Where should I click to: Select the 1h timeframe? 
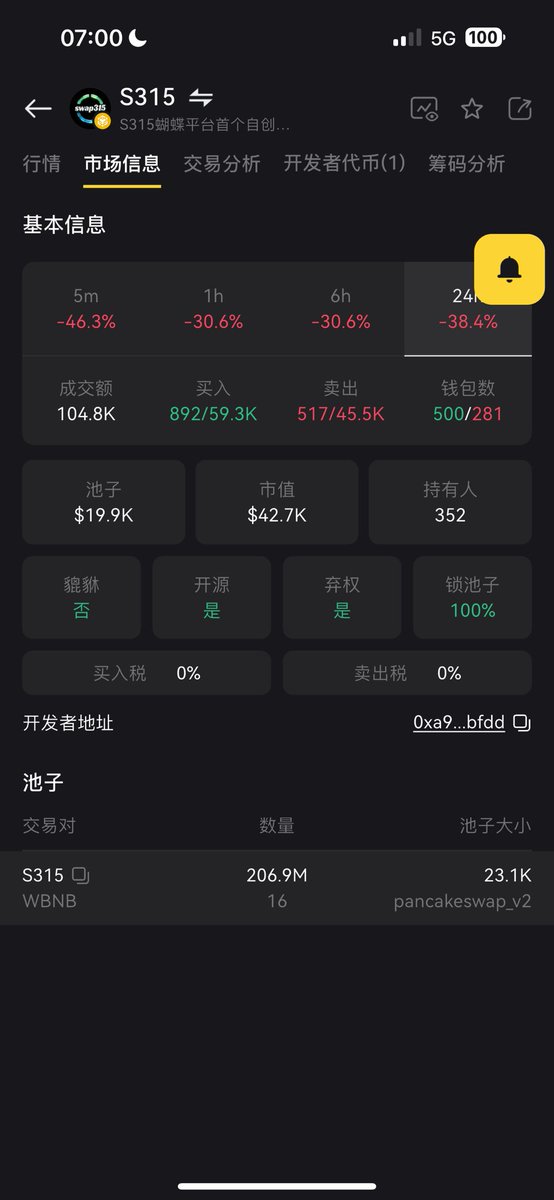[x=213, y=309]
